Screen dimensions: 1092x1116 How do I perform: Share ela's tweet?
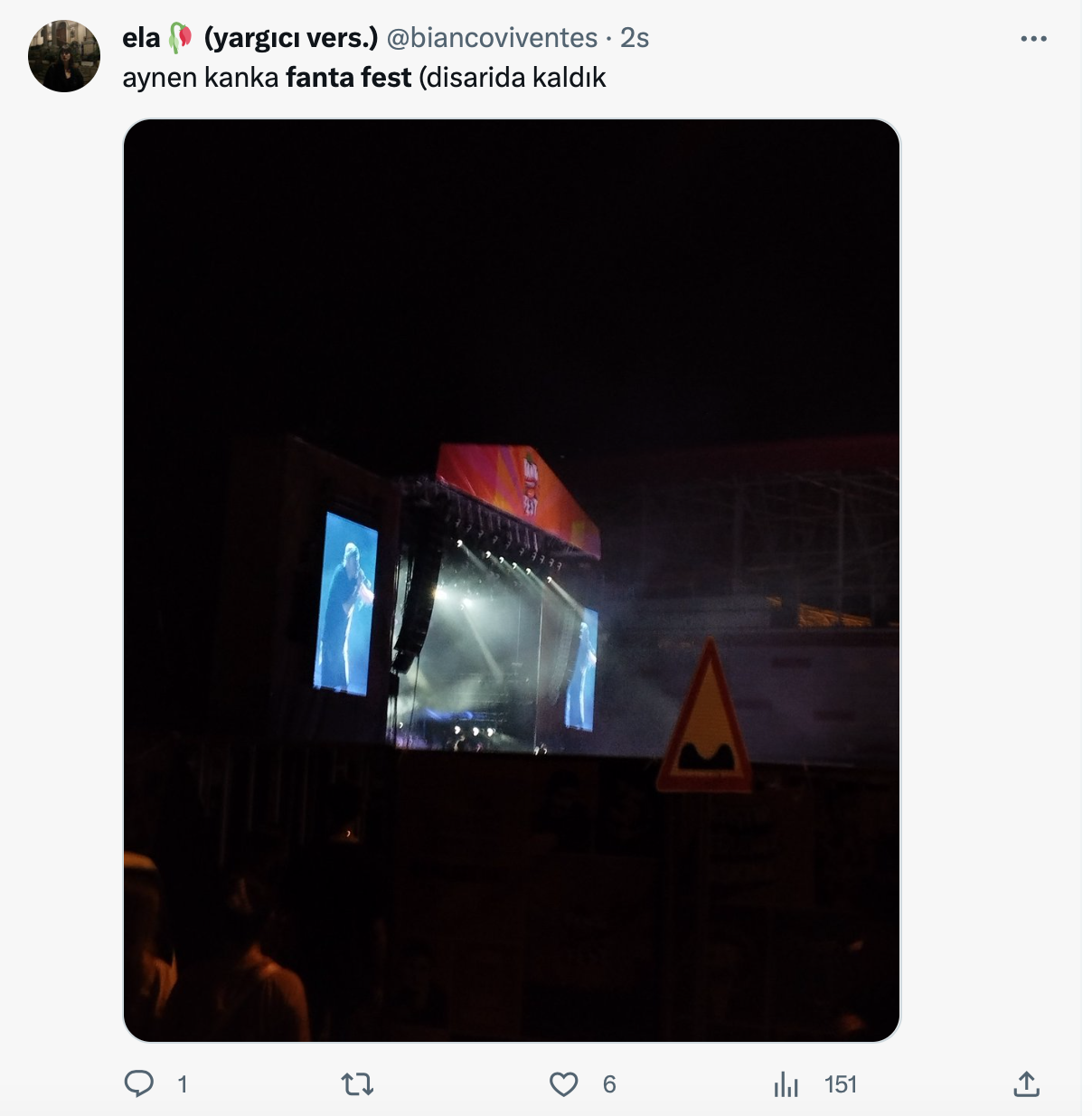(1026, 1083)
